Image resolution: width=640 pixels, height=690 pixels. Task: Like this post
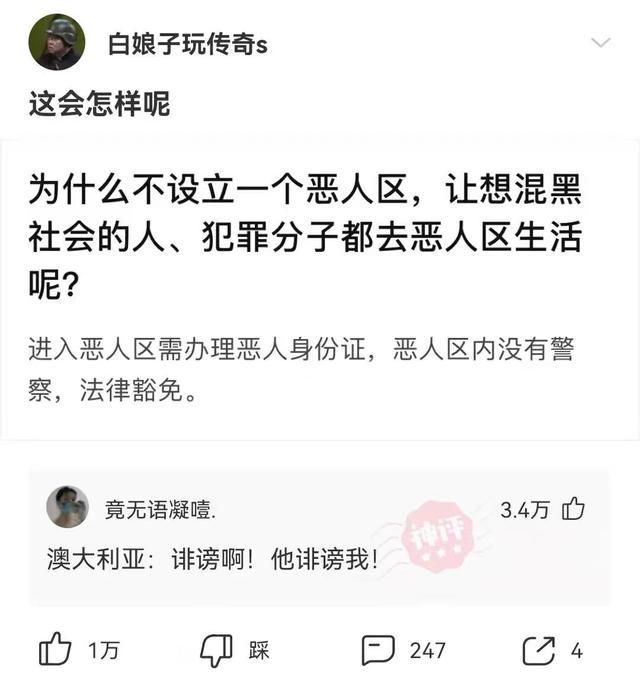(56, 651)
